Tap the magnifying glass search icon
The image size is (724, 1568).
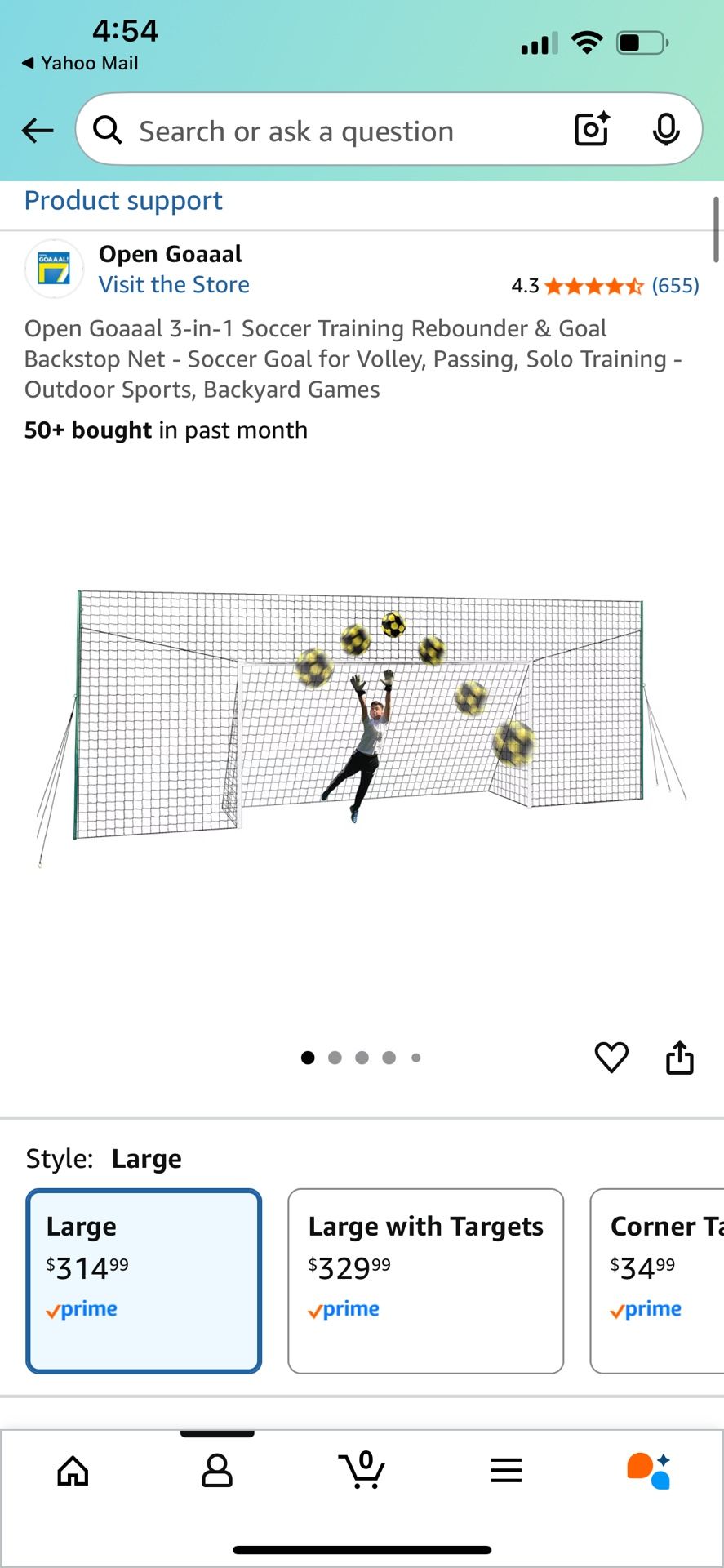[107, 131]
